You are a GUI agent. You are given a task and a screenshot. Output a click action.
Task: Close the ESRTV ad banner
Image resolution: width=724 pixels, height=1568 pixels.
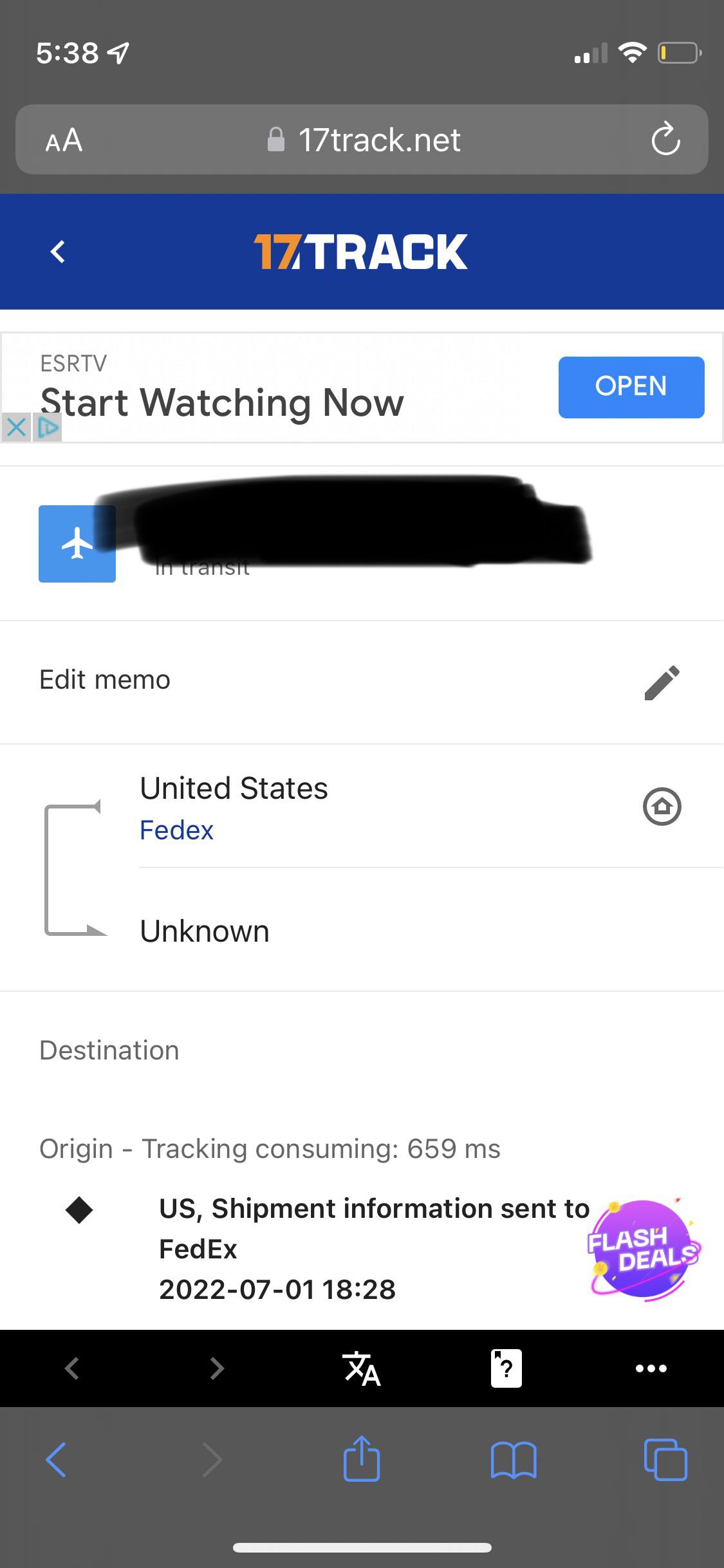pyautogui.click(x=16, y=427)
